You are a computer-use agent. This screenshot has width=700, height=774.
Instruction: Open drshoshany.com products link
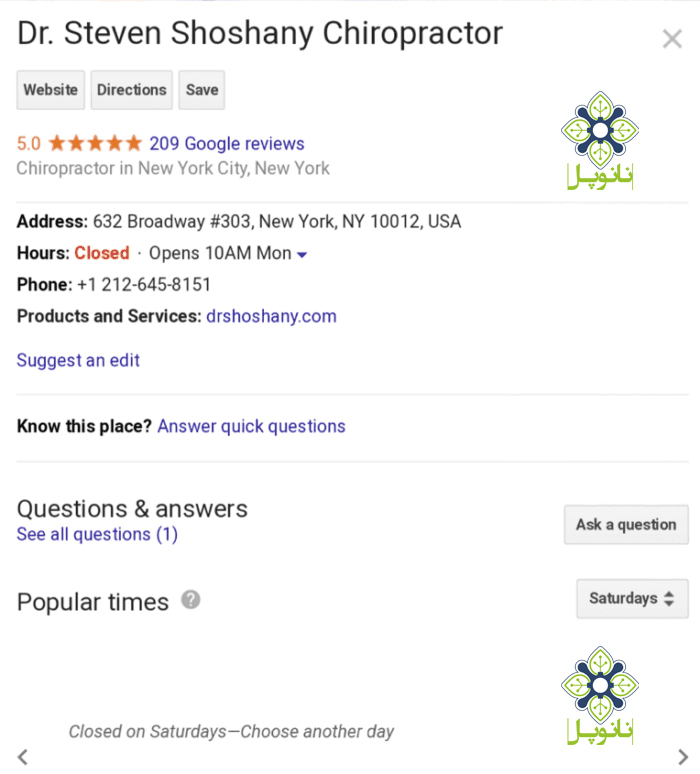[271, 316]
